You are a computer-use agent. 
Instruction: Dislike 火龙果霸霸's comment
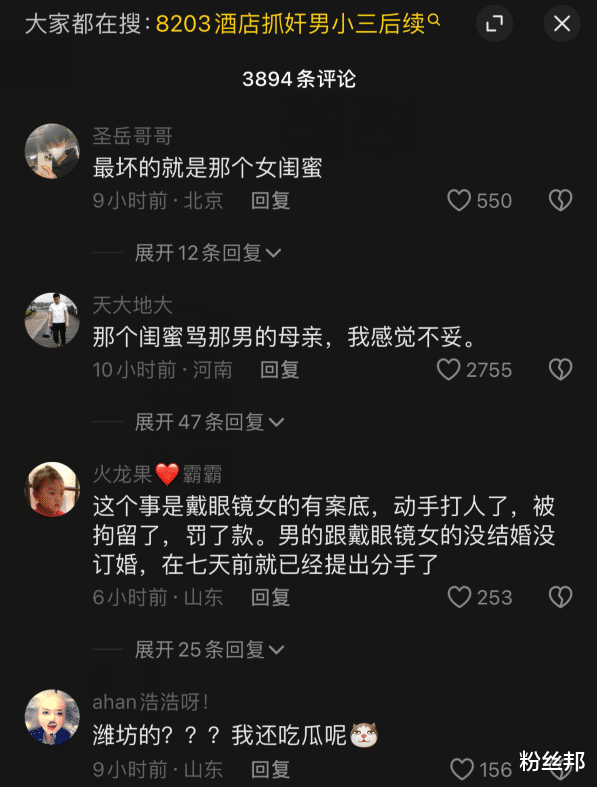[x=560, y=597]
